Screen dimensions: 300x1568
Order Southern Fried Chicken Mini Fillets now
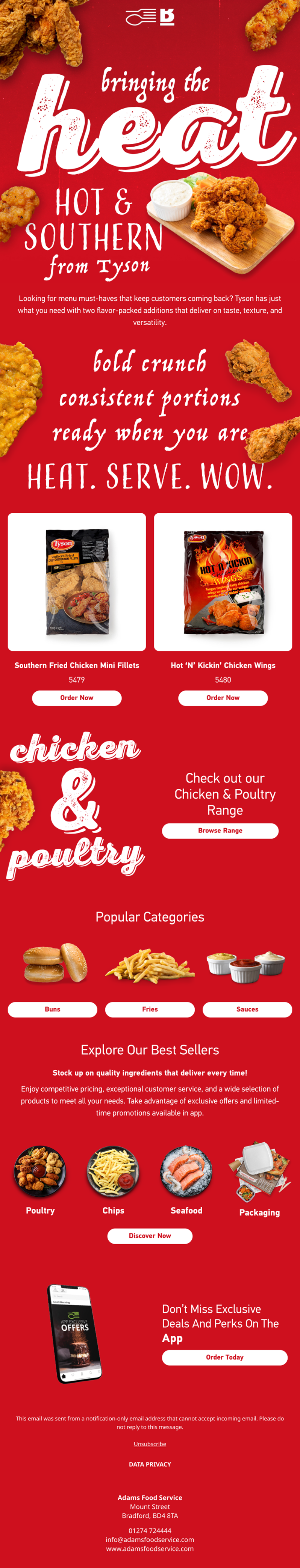(x=77, y=698)
